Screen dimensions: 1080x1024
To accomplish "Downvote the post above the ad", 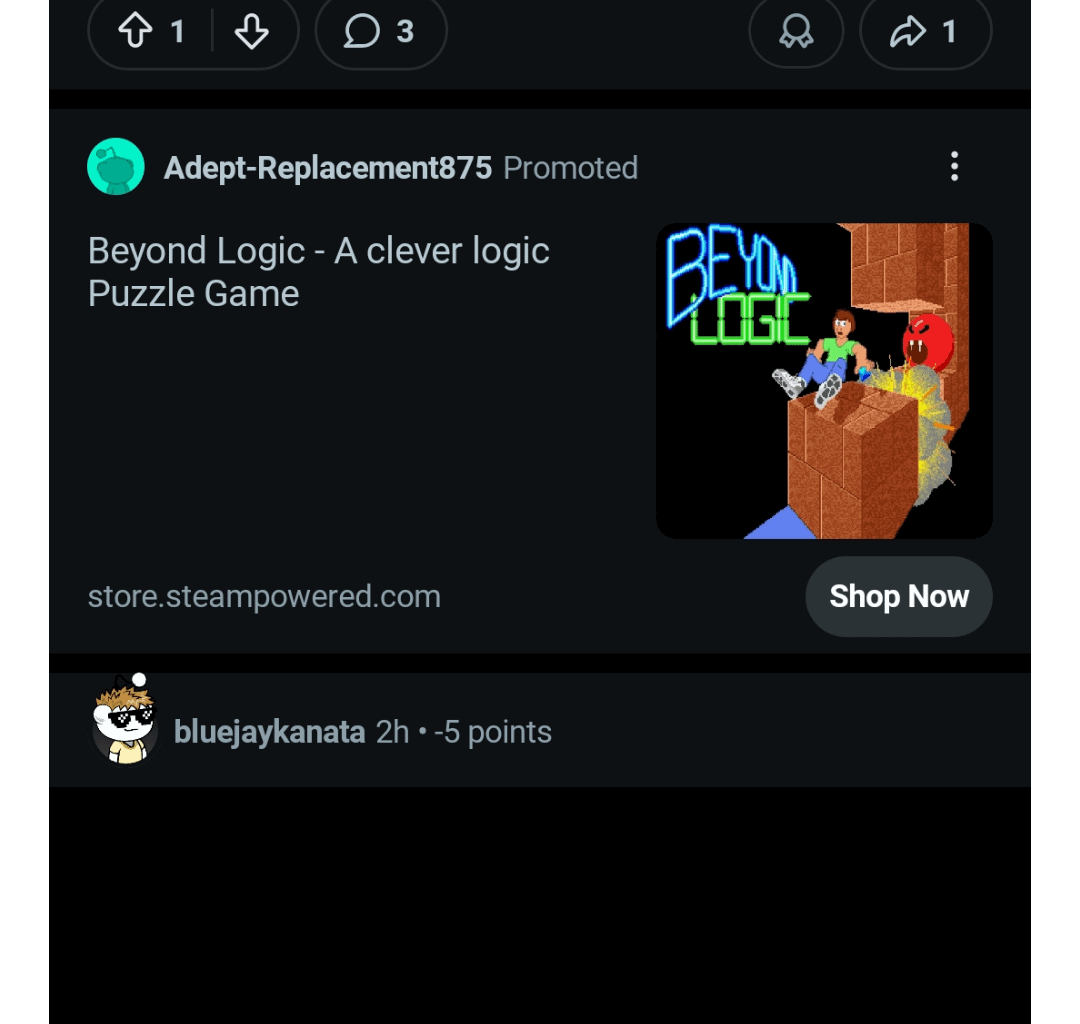I will click(251, 32).
